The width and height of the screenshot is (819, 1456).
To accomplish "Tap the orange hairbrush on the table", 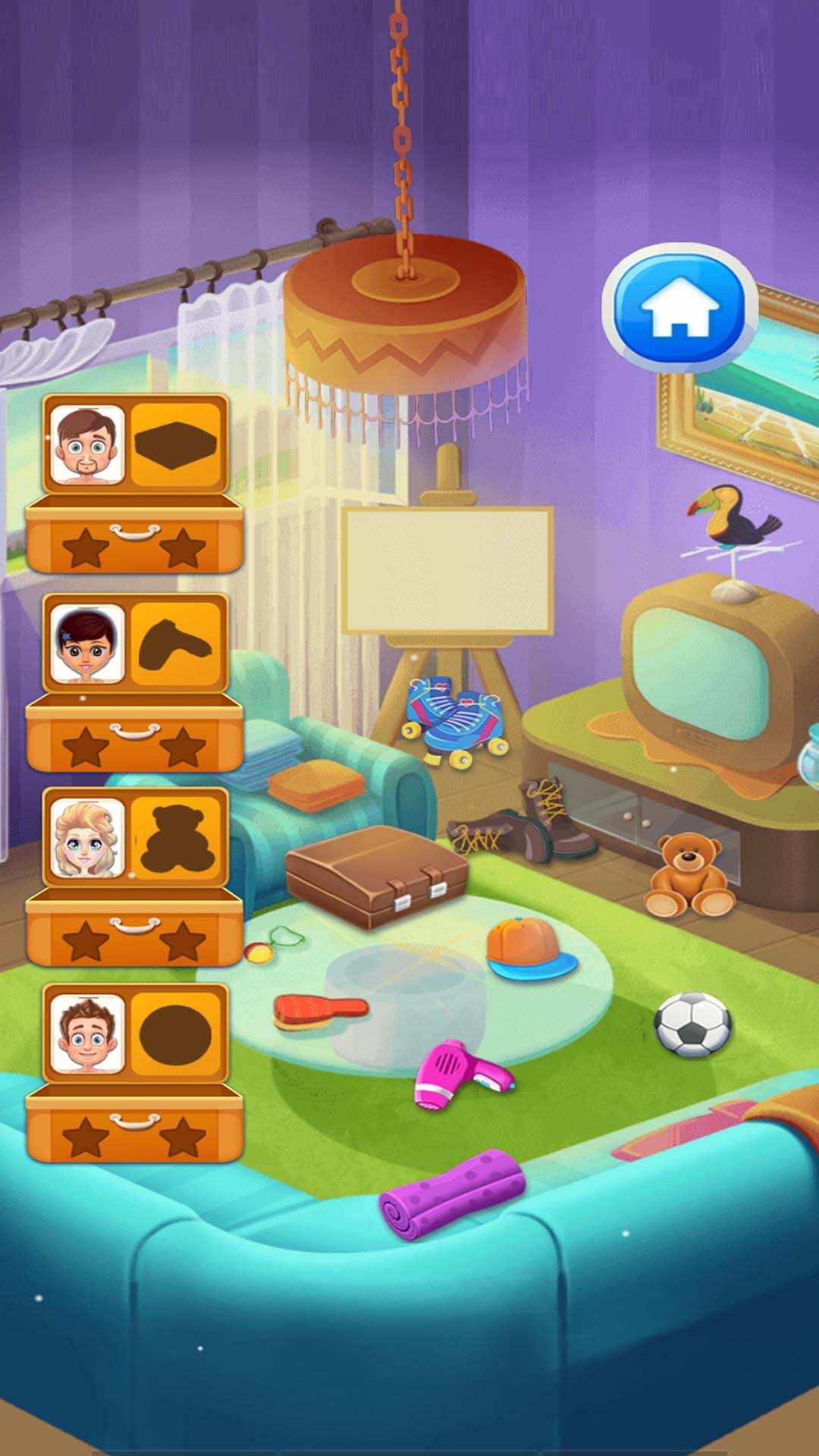I will point(319,1012).
